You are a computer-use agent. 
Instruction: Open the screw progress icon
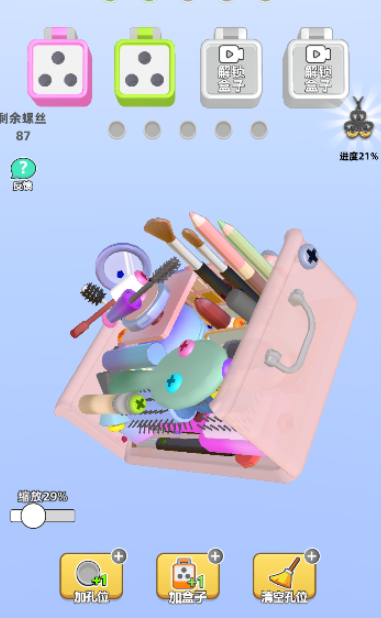(358, 120)
